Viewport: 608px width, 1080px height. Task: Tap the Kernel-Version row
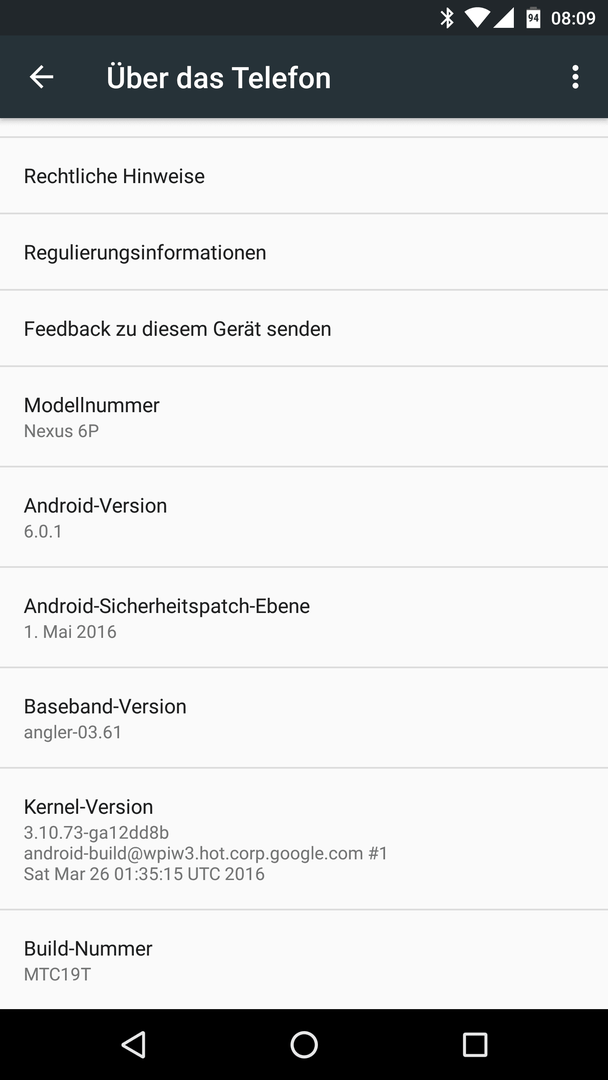pyautogui.click(x=304, y=839)
